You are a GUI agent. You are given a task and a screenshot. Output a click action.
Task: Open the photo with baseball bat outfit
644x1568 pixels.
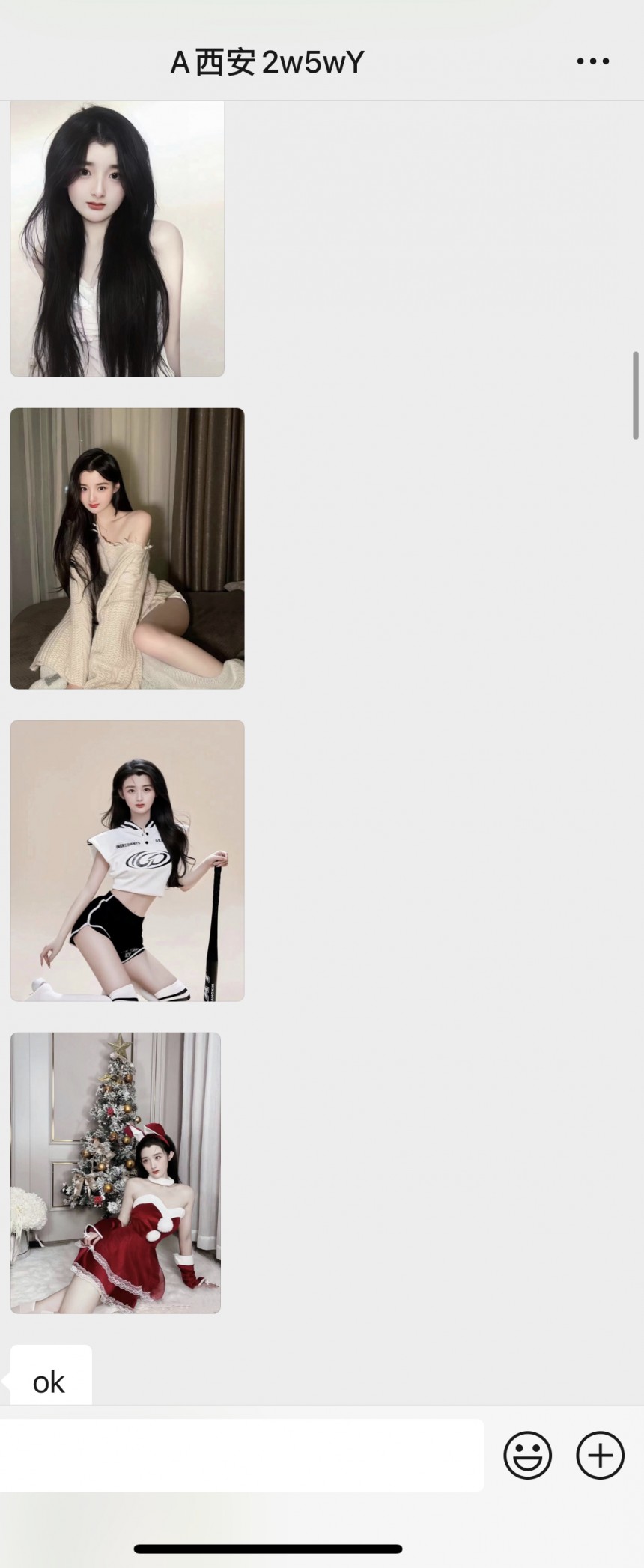tap(127, 860)
